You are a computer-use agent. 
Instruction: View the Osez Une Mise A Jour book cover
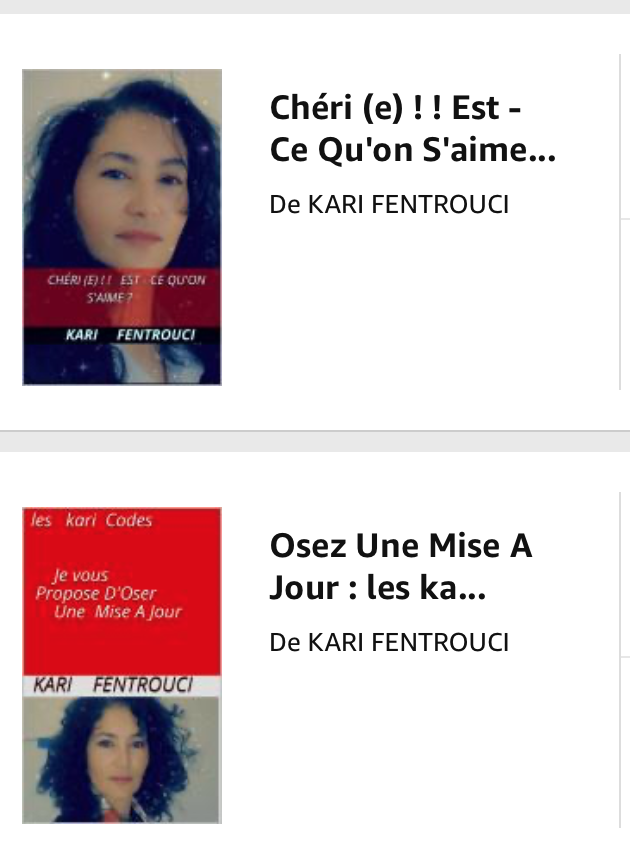(121, 665)
